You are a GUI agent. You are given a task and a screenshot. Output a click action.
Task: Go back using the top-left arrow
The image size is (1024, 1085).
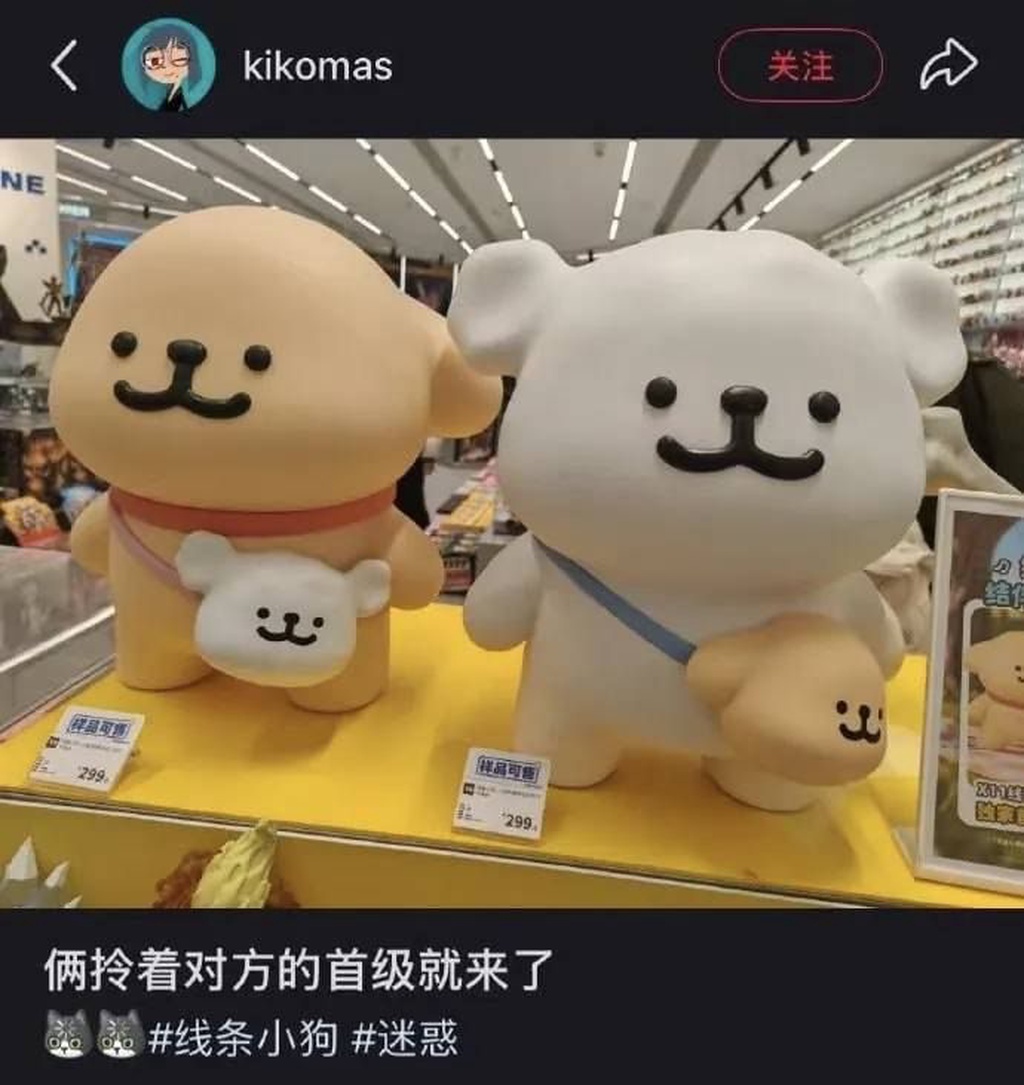[64, 67]
